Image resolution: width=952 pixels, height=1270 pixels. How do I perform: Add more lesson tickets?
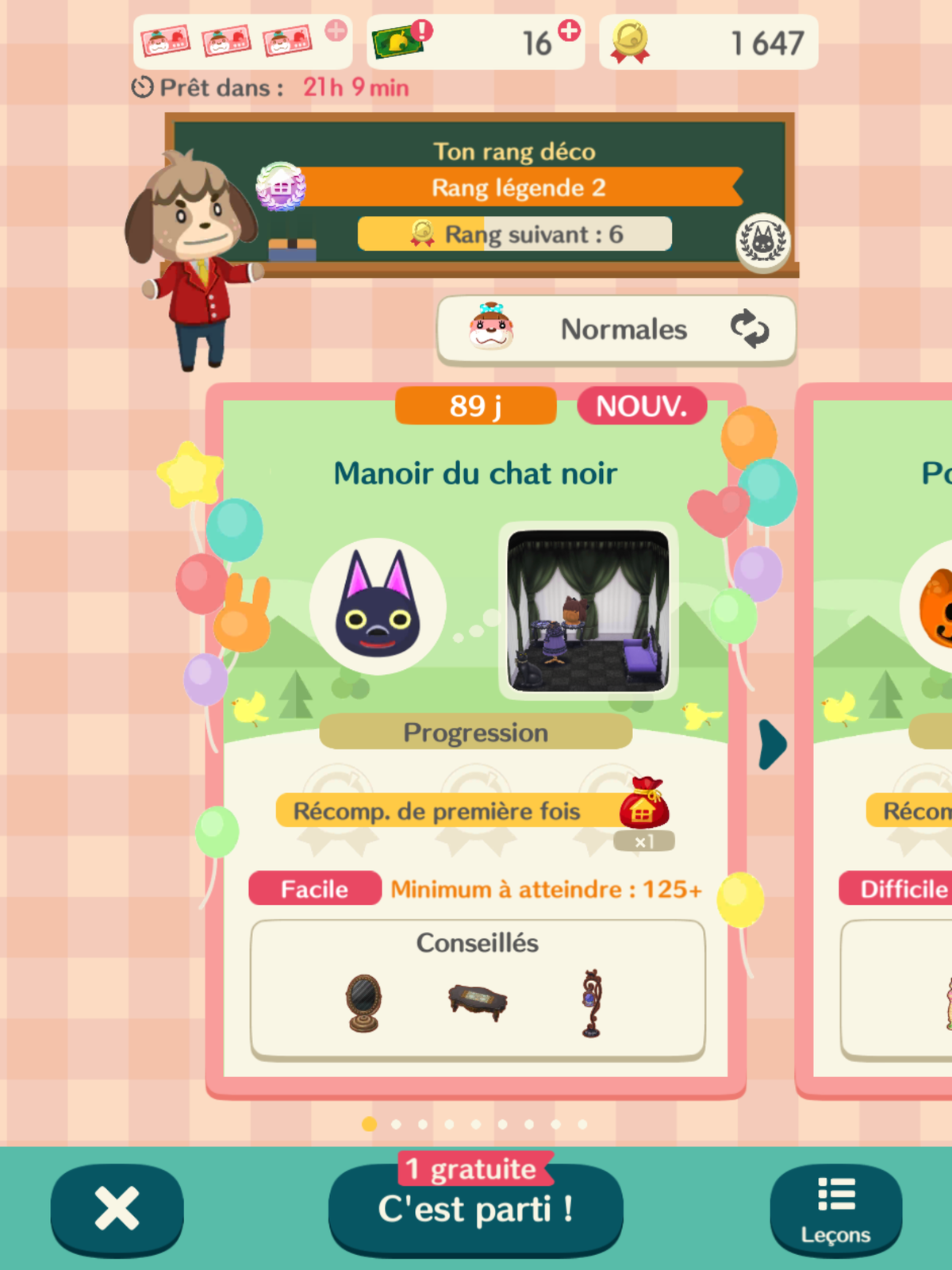click(x=336, y=31)
